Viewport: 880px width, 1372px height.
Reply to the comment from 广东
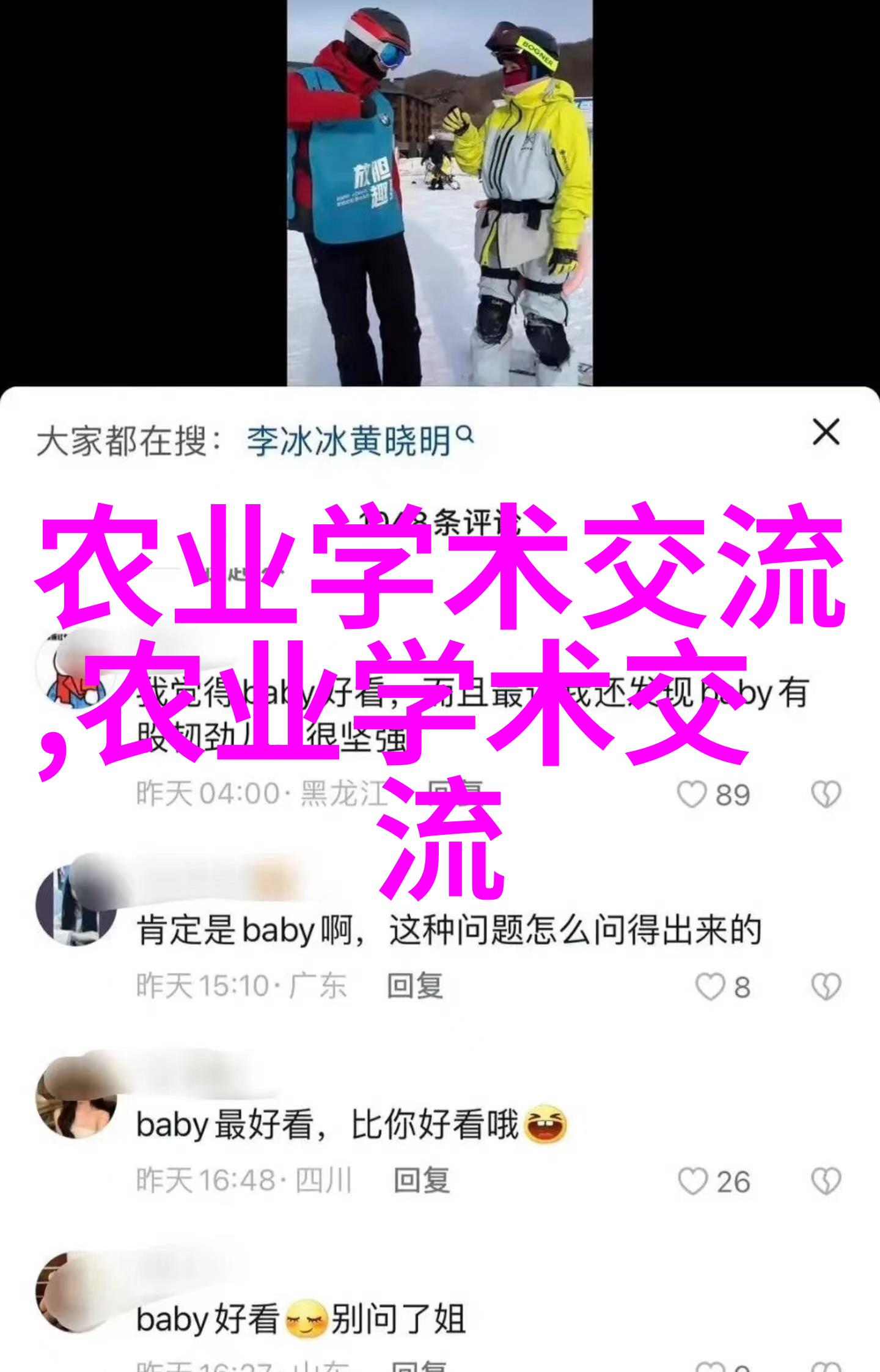(x=414, y=986)
